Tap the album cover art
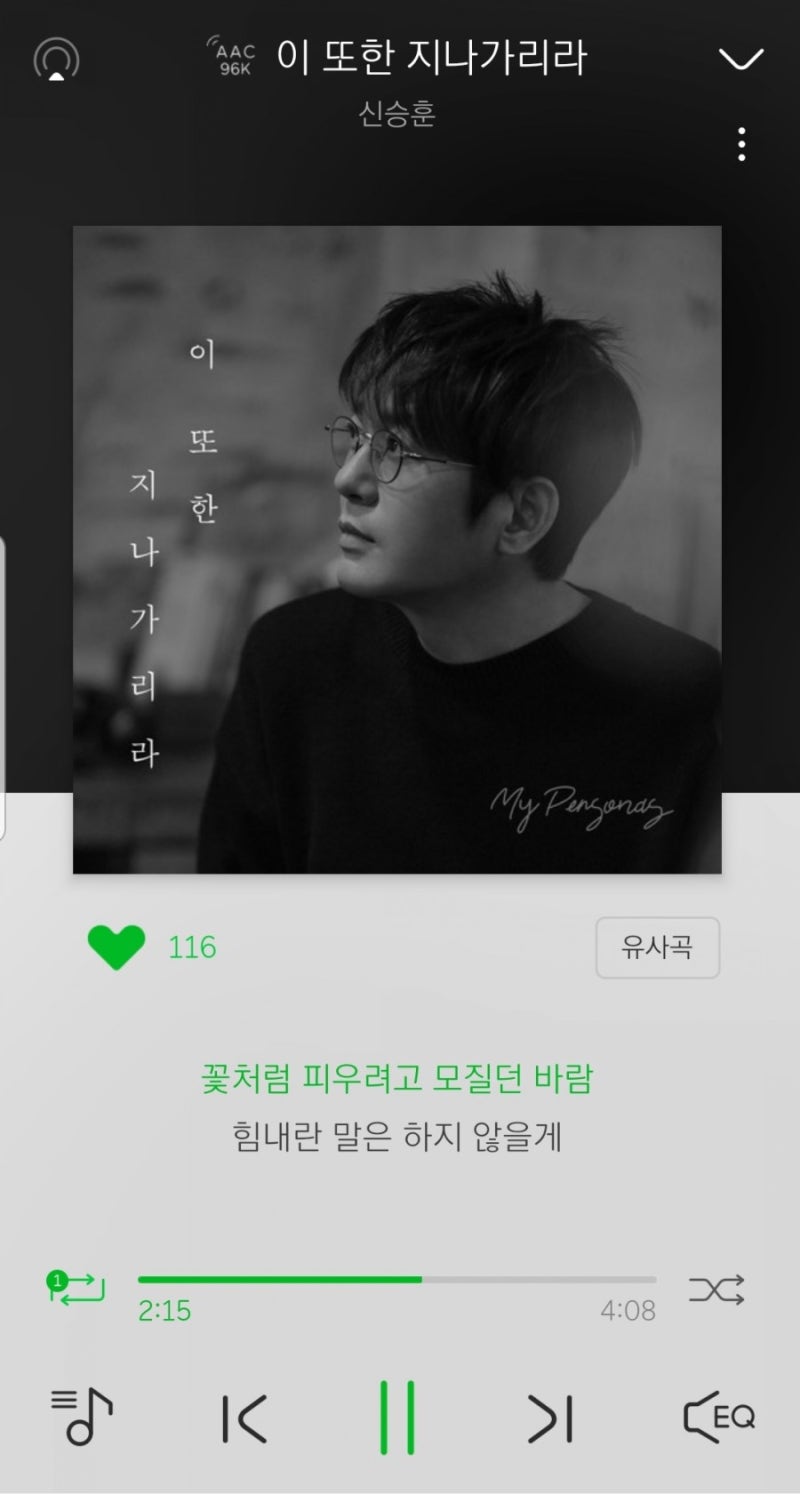800x1494 pixels. [397, 550]
